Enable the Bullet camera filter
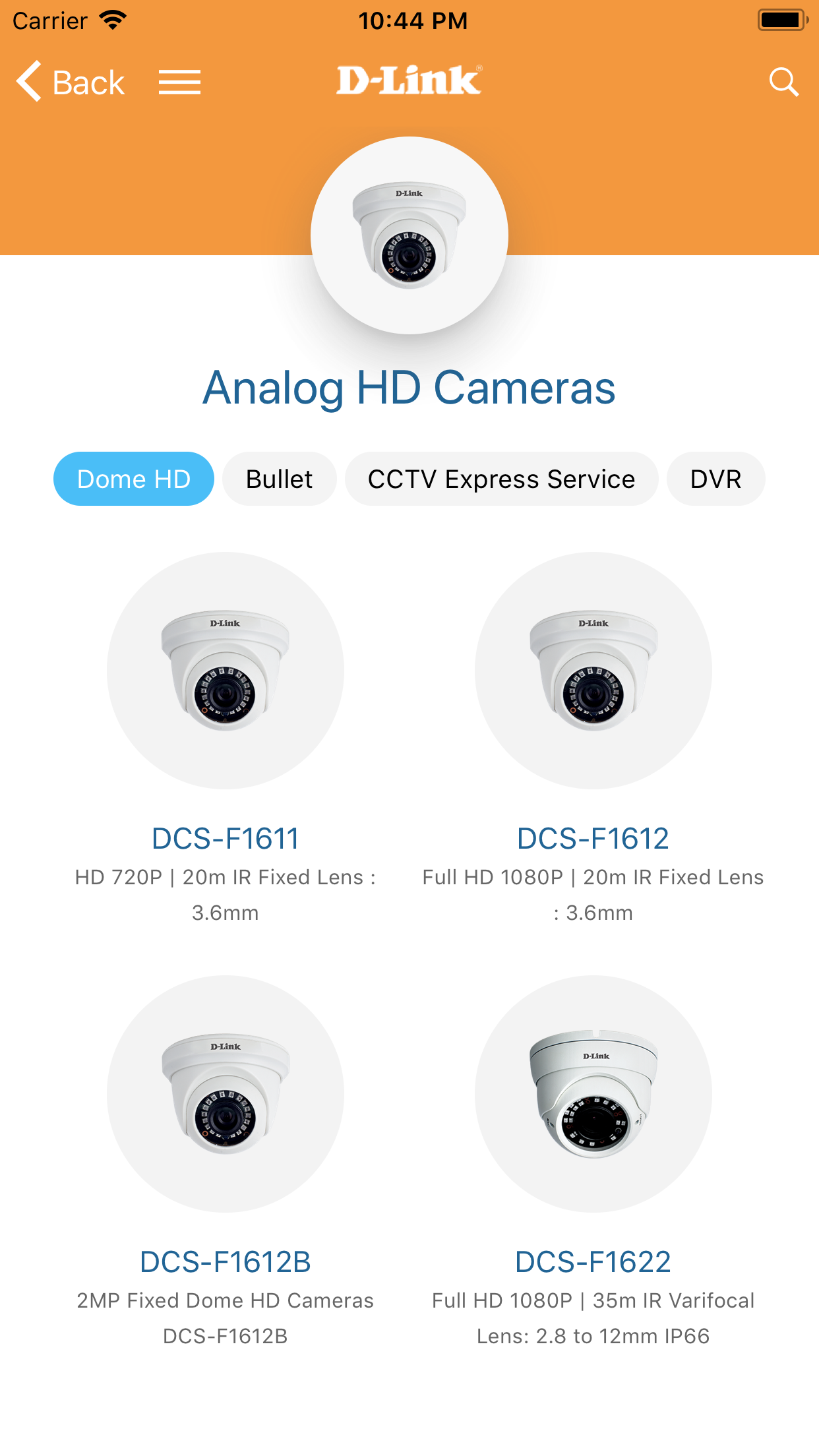The height and width of the screenshot is (1456, 819). (279, 479)
